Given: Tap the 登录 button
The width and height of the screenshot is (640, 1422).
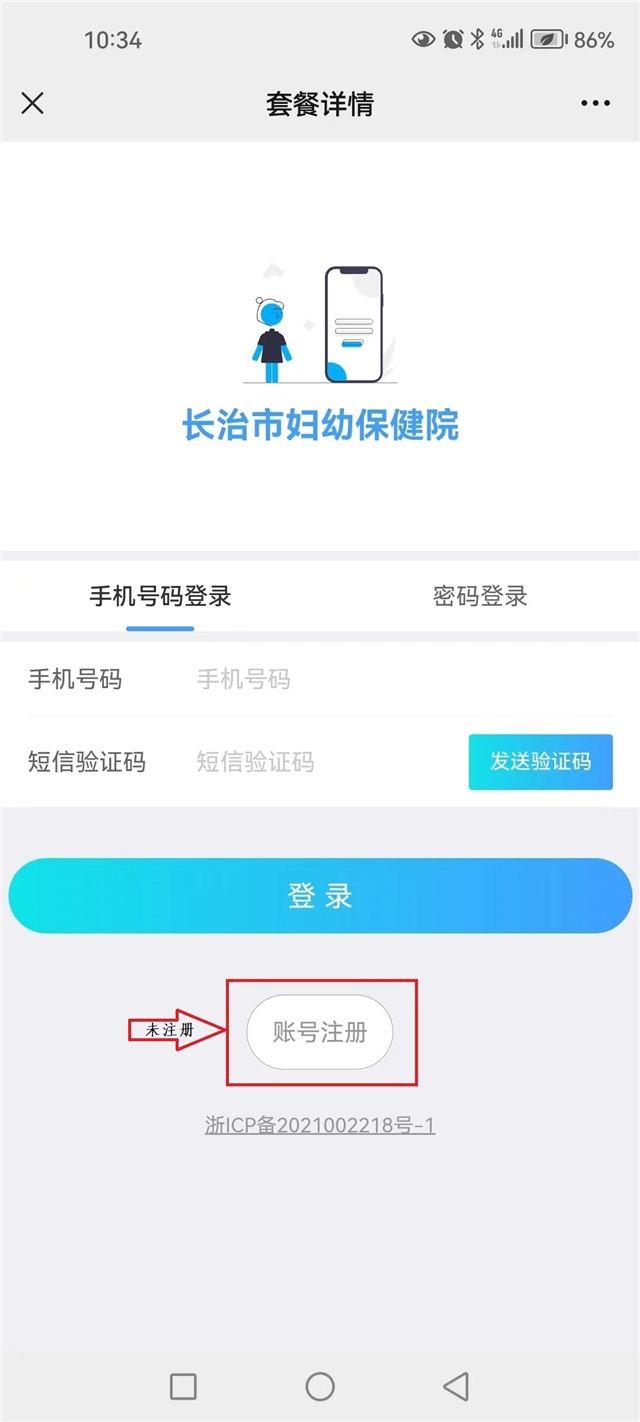Looking at the screenshot, I should pos(320,896).
